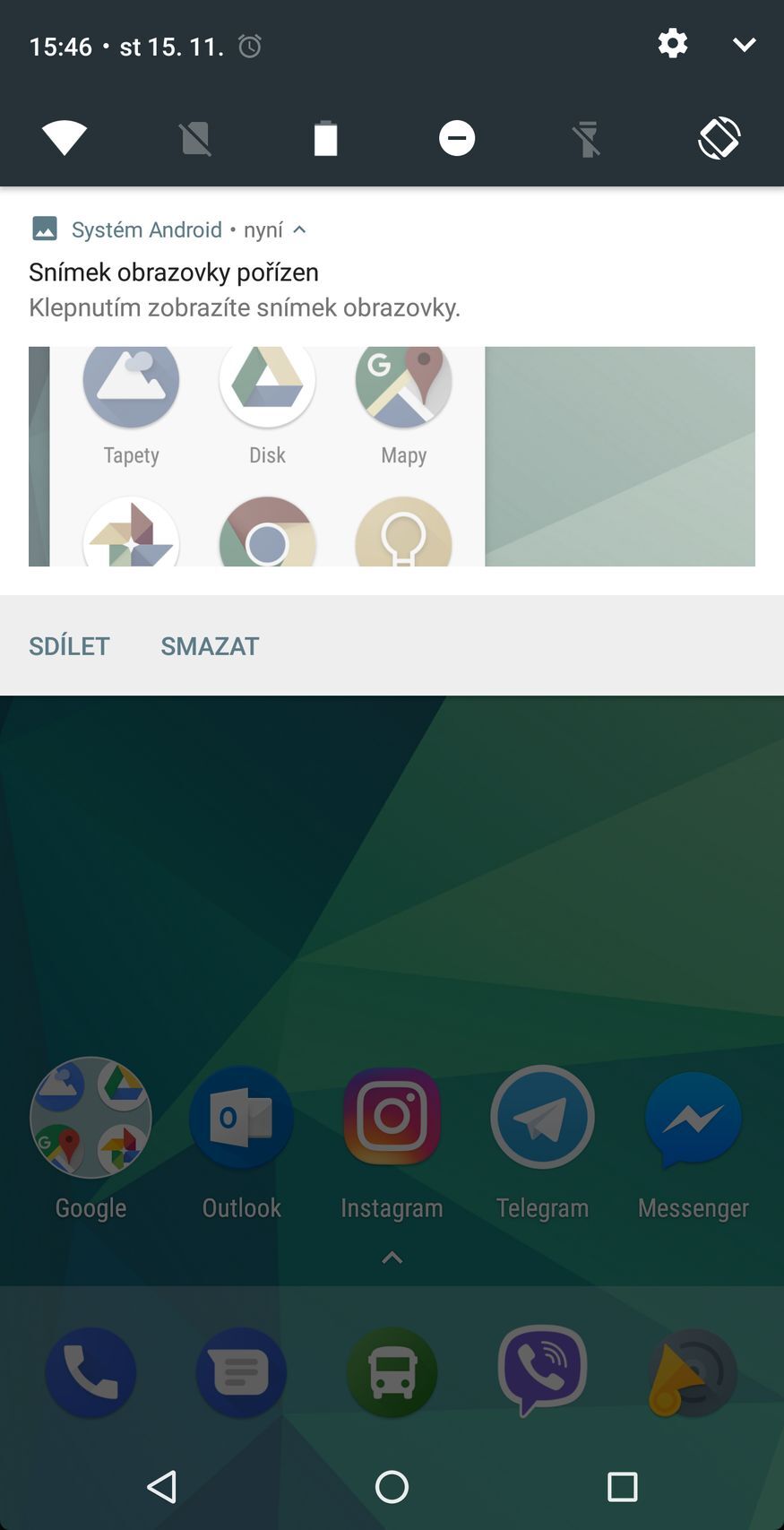Image resolution: width=784 pixels, height=1530 pixels.
Task: Go to the home screen
Action: (392, 1487)
